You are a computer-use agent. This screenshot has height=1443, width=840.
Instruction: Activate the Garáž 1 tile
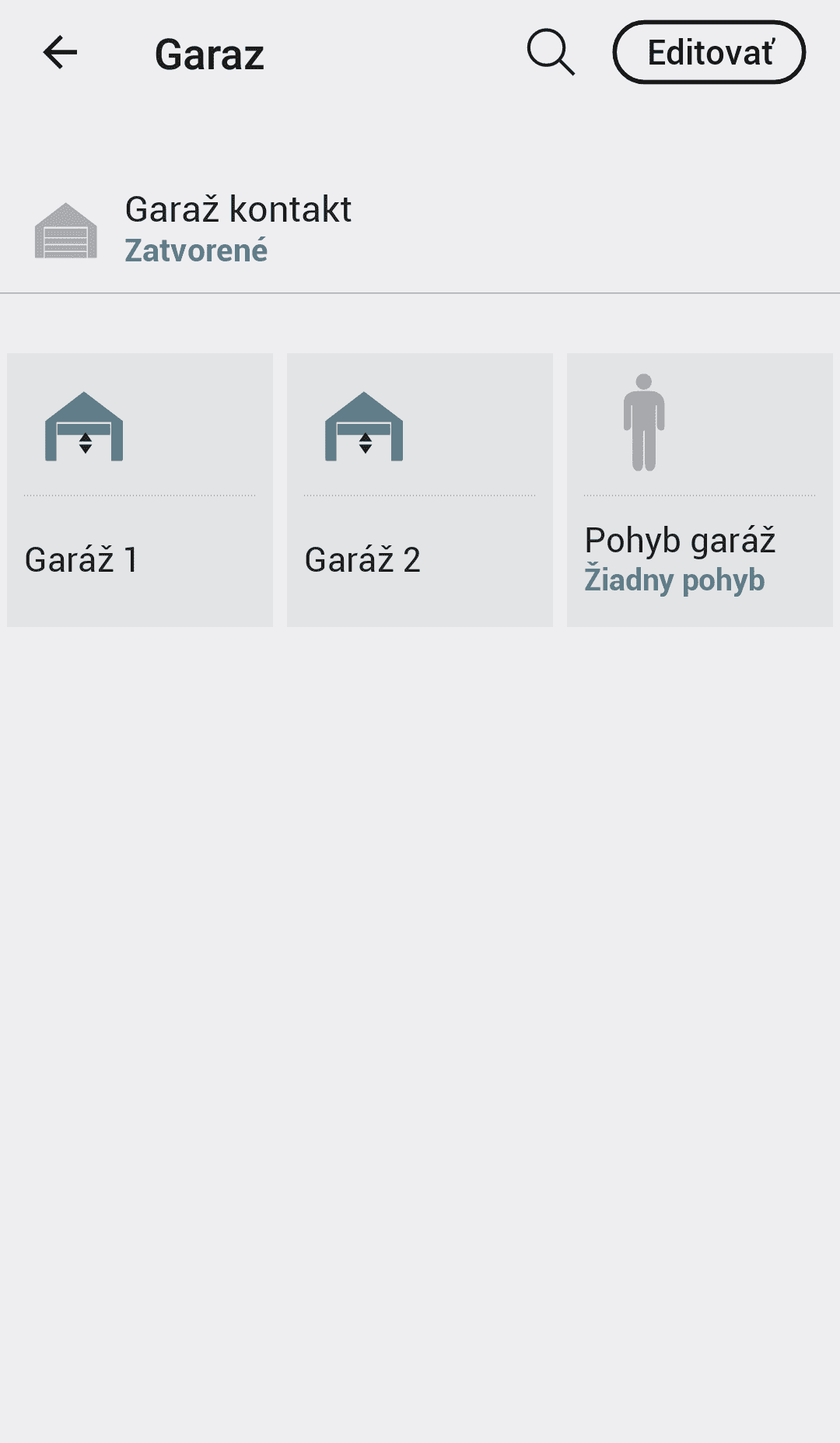point(140,490)
